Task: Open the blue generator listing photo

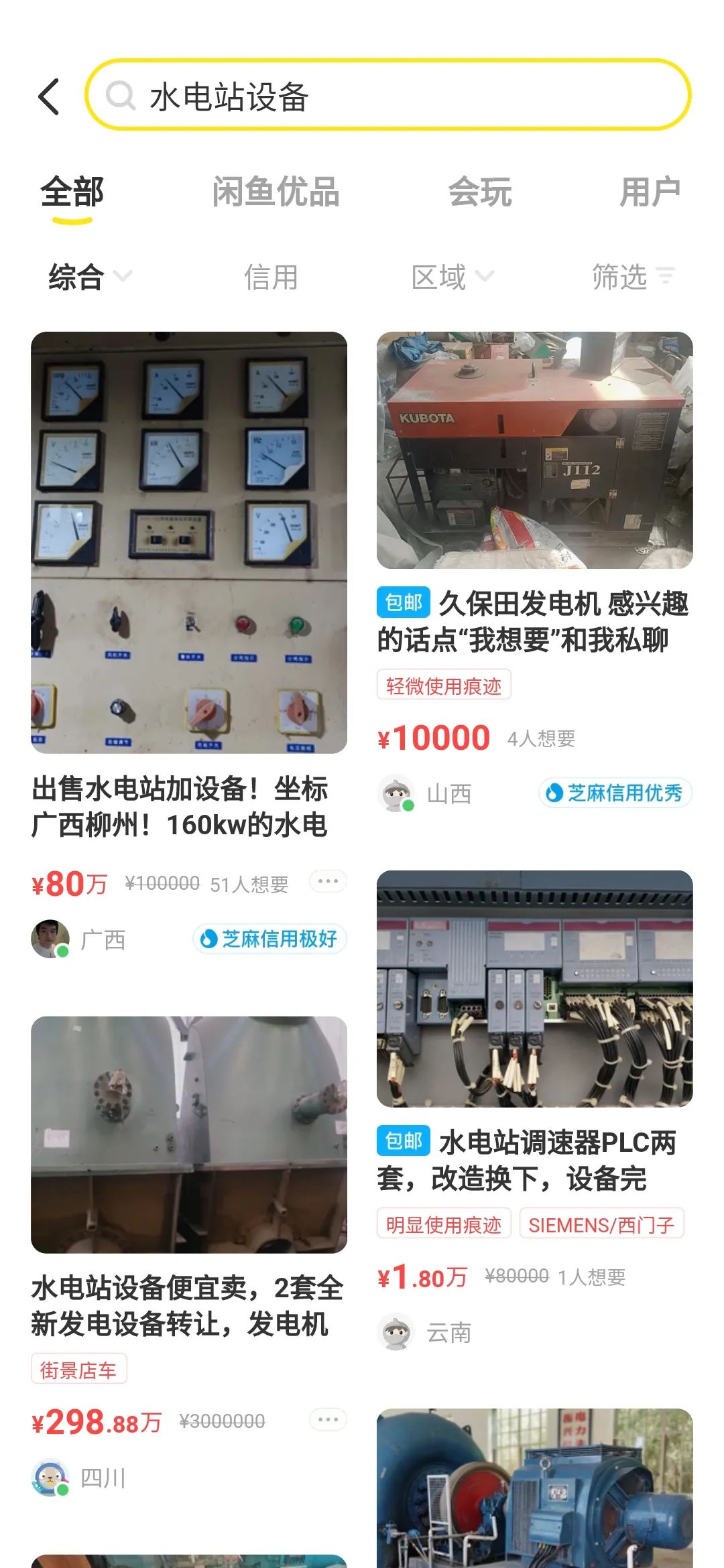Action: [x=534, y=1488]
